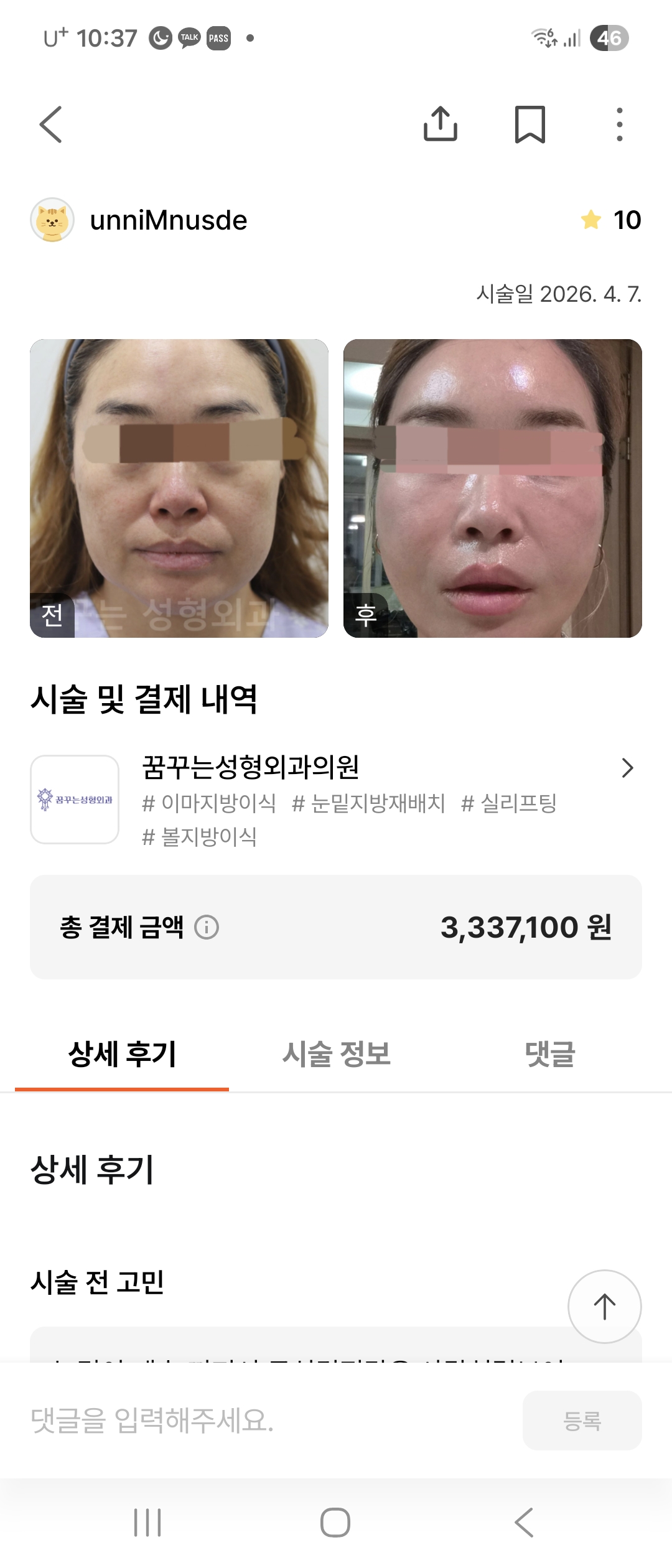Switch to the 댓글 tab
672x1568 pixels.
click(x=550, y=1054)
